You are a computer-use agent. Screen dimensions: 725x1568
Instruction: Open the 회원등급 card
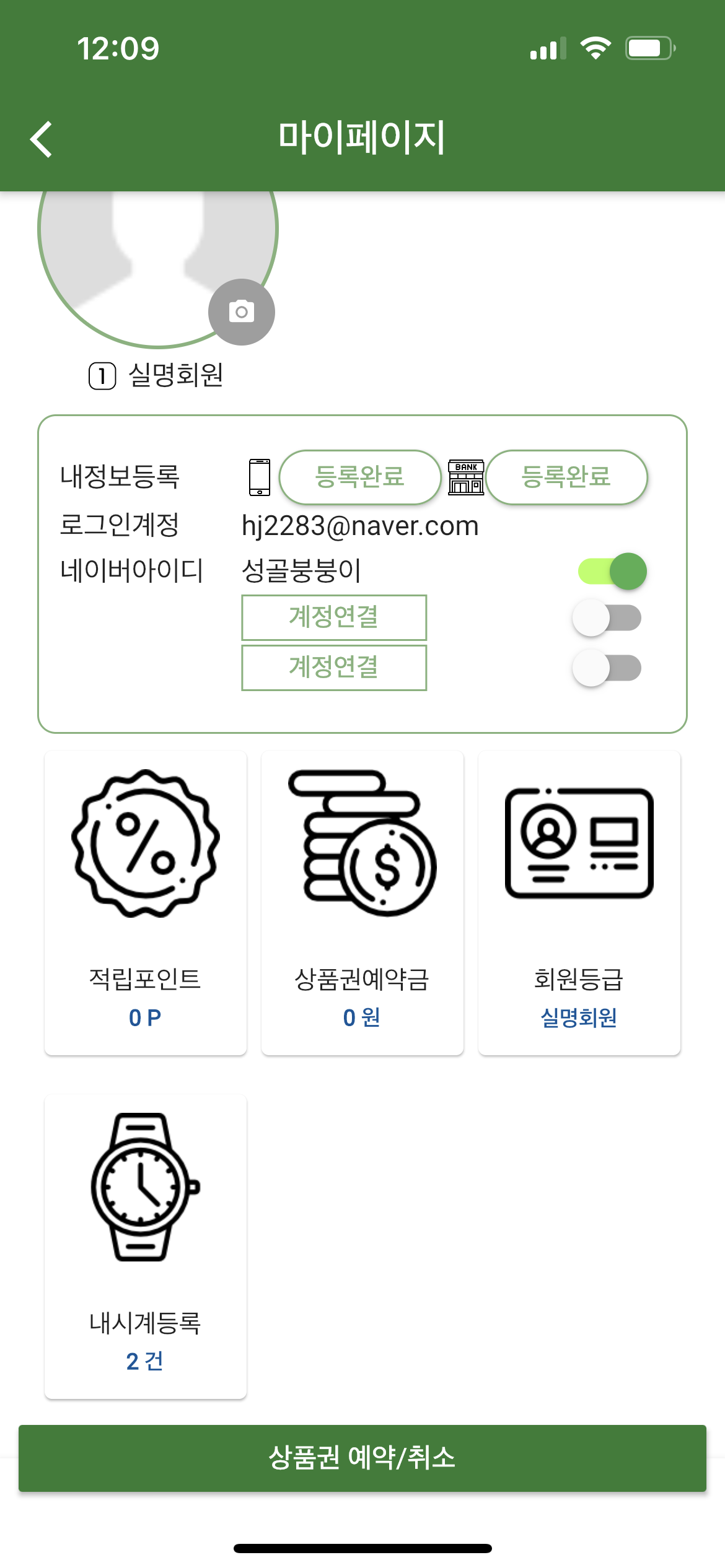(x=579, y=902)
